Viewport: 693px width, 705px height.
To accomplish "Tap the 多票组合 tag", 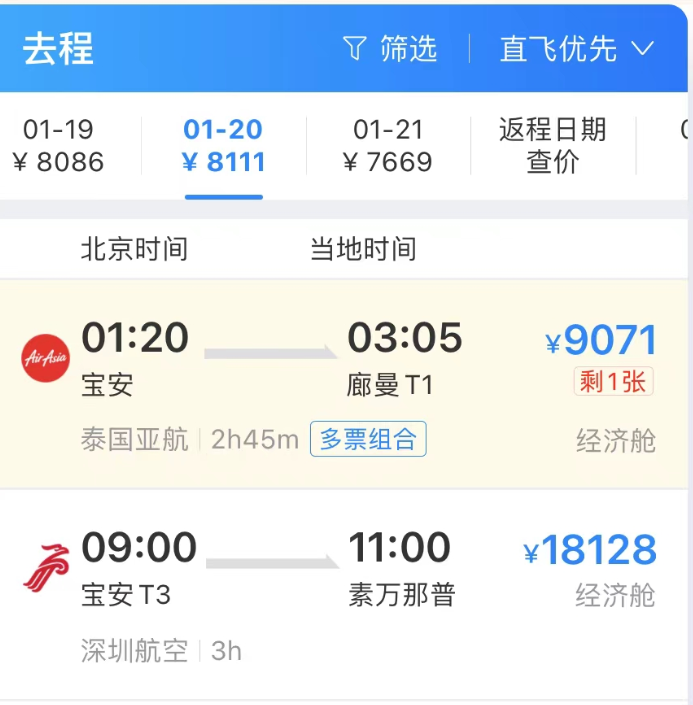I will click(368, 440).
